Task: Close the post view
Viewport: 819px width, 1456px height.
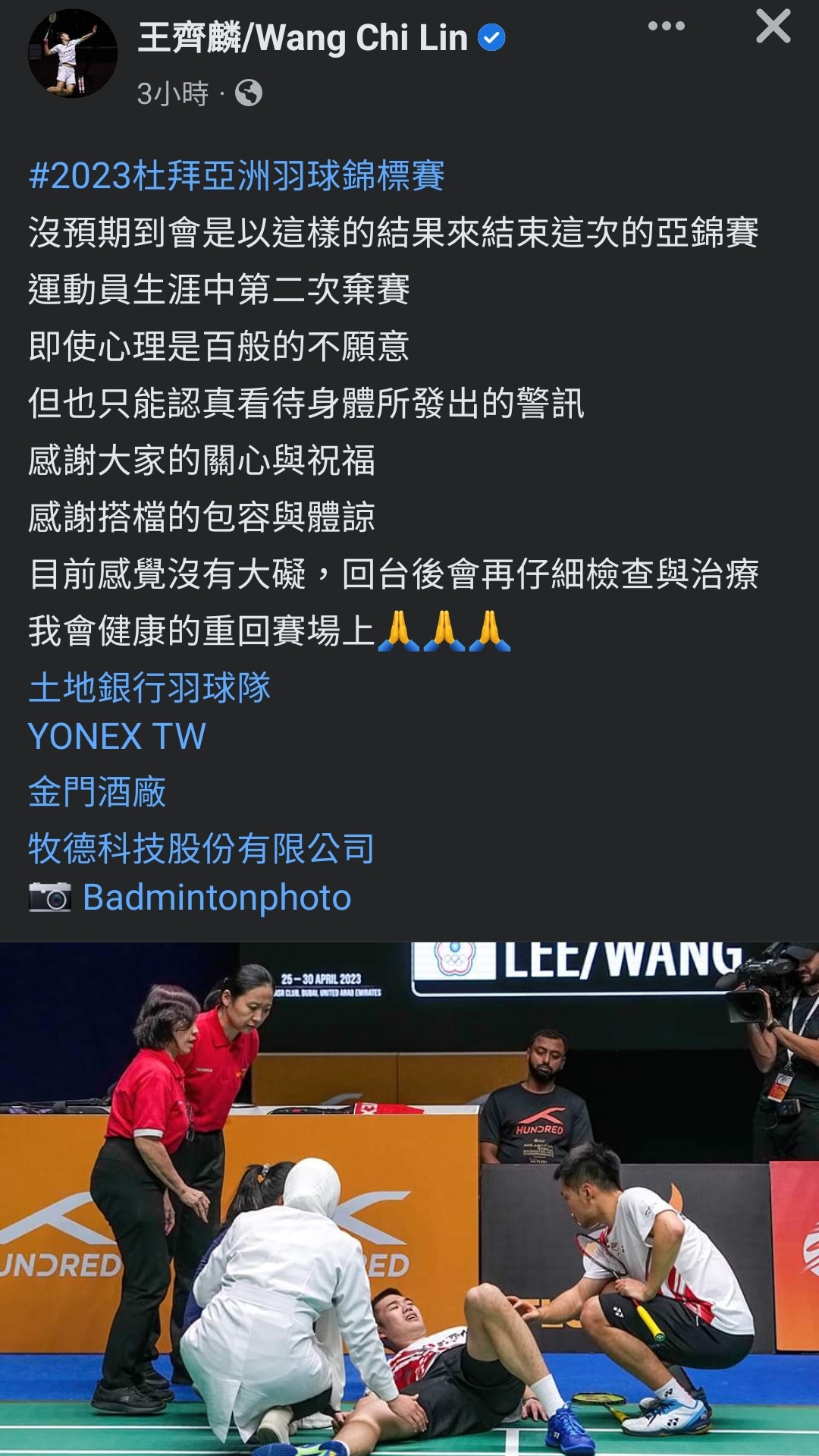Action: click(x=773, y=27)
